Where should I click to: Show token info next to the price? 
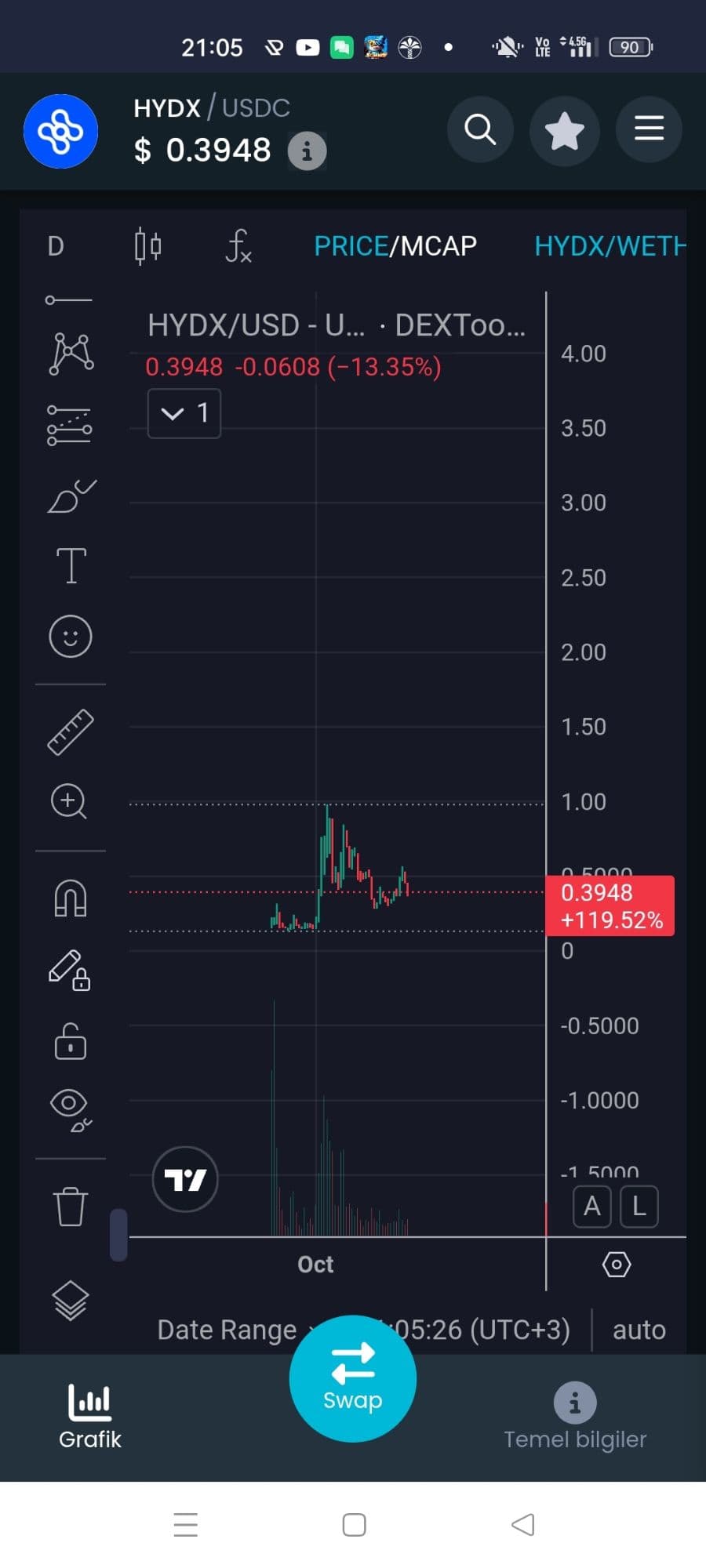tap(307, 151)
